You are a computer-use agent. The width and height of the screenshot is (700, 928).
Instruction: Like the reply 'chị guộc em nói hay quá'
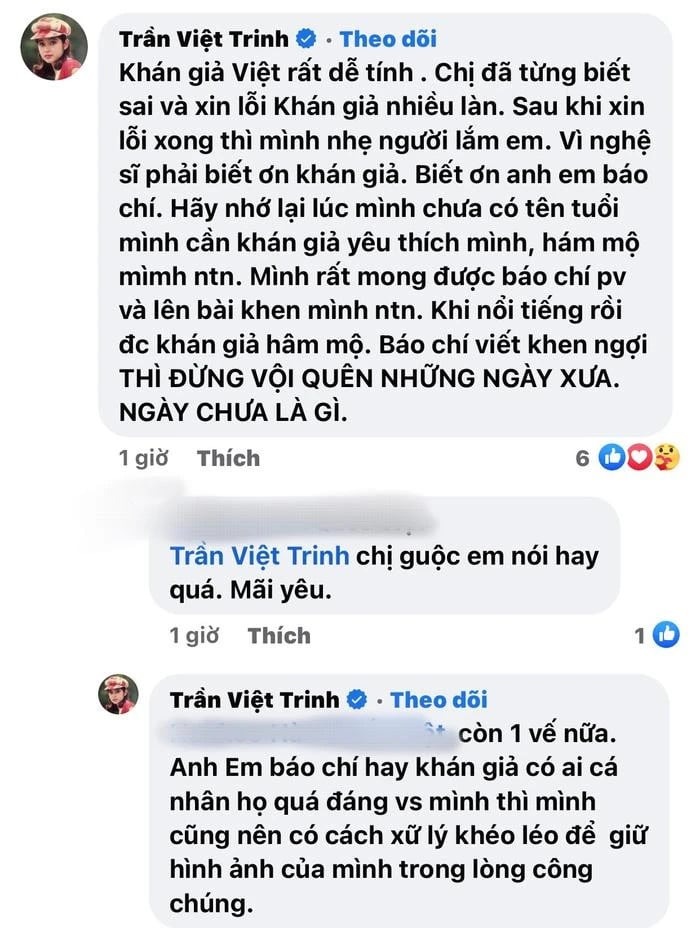pyautogui.click(x=279, y=635)
